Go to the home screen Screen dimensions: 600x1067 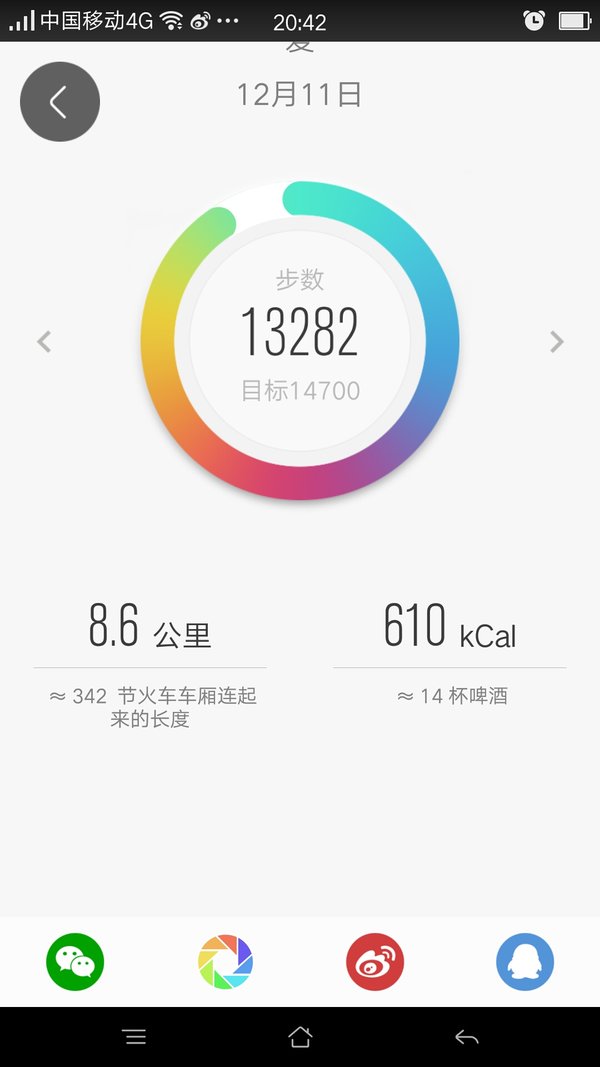tap(300, 1036)
